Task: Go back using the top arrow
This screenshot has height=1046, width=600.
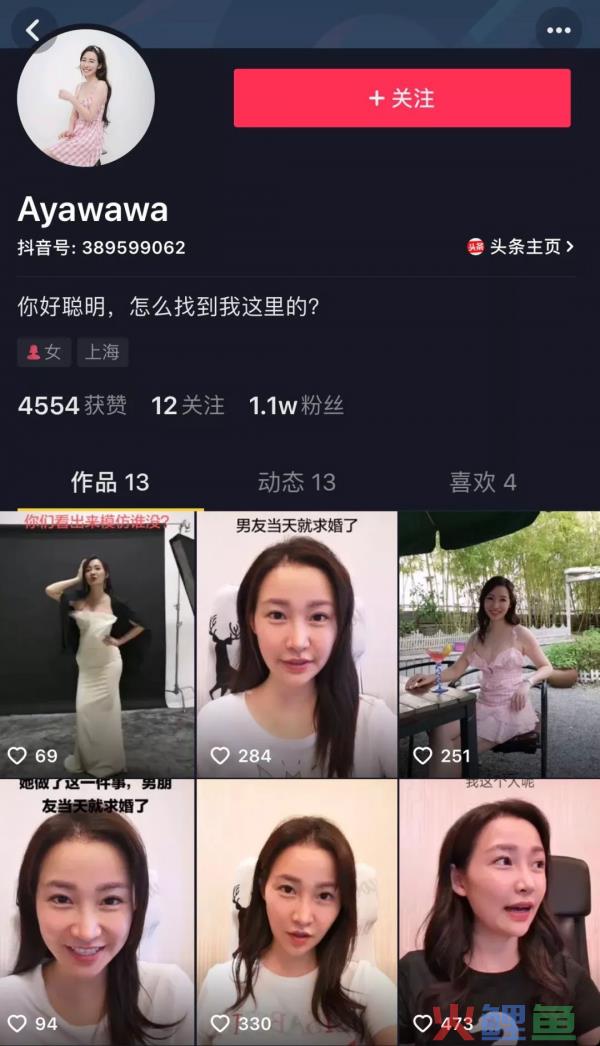Action: point(33,30)
